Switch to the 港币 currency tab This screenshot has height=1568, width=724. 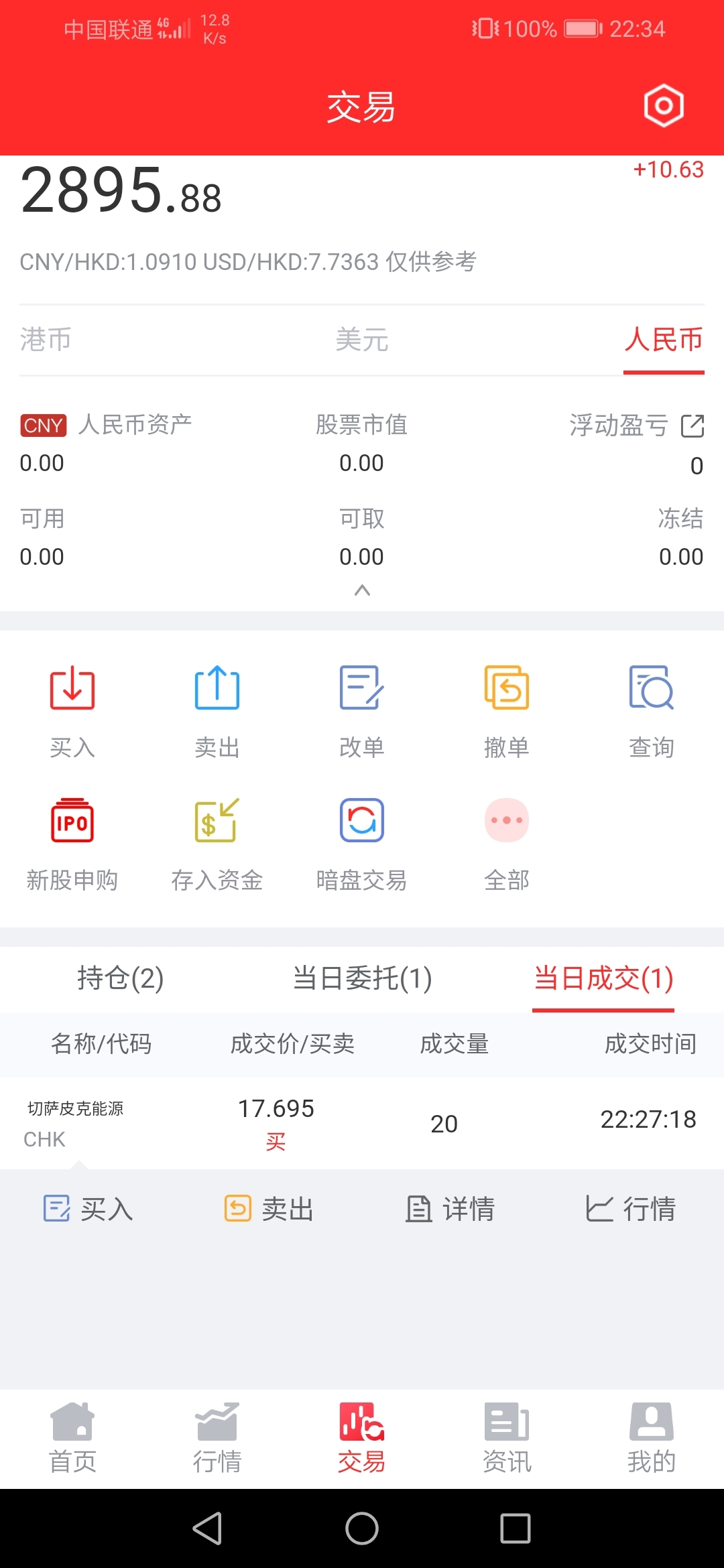(x=46, y=339)
